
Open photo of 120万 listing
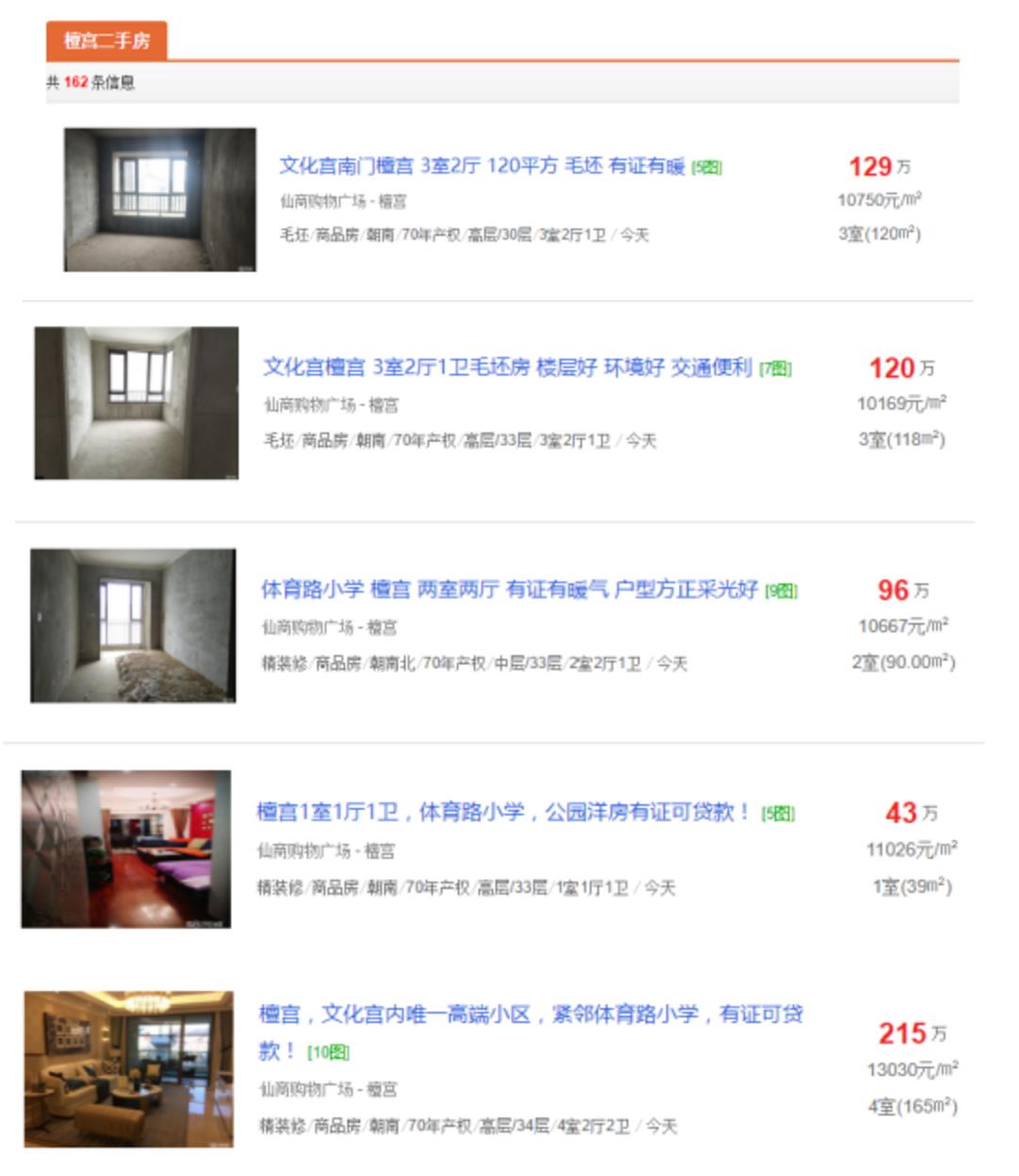[137, 403]
